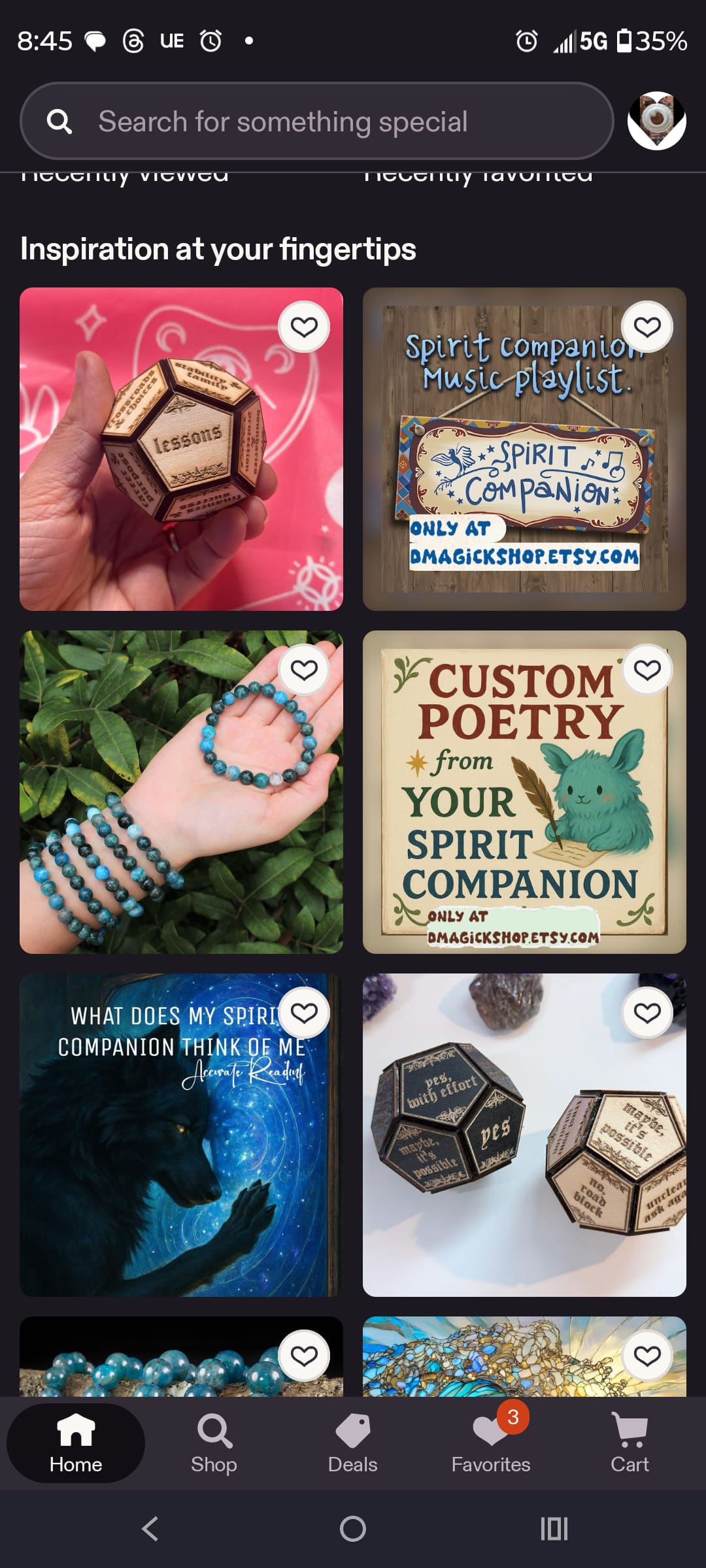Open the search for something special field
706x1568 pixels.
point(317,122)
